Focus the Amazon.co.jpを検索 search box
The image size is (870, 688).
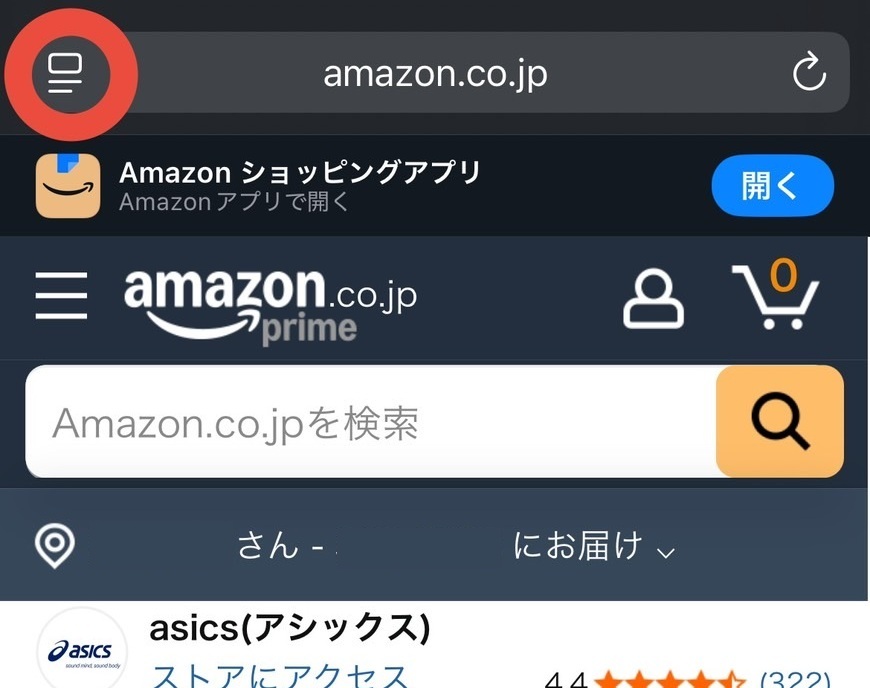tap(370, 424)
